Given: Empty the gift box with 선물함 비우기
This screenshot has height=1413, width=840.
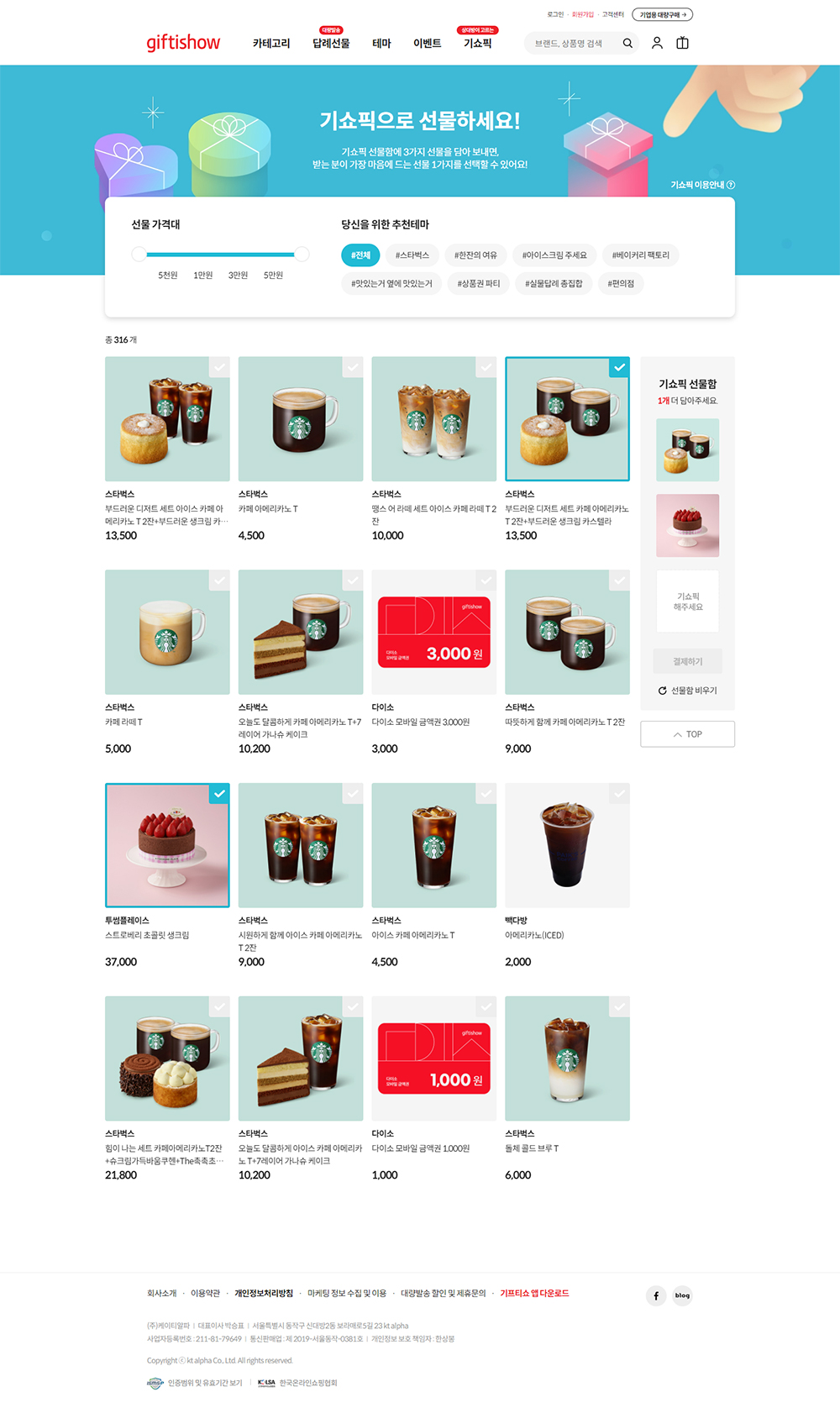Looking at the screenshot, I should (x=687, y=691).
